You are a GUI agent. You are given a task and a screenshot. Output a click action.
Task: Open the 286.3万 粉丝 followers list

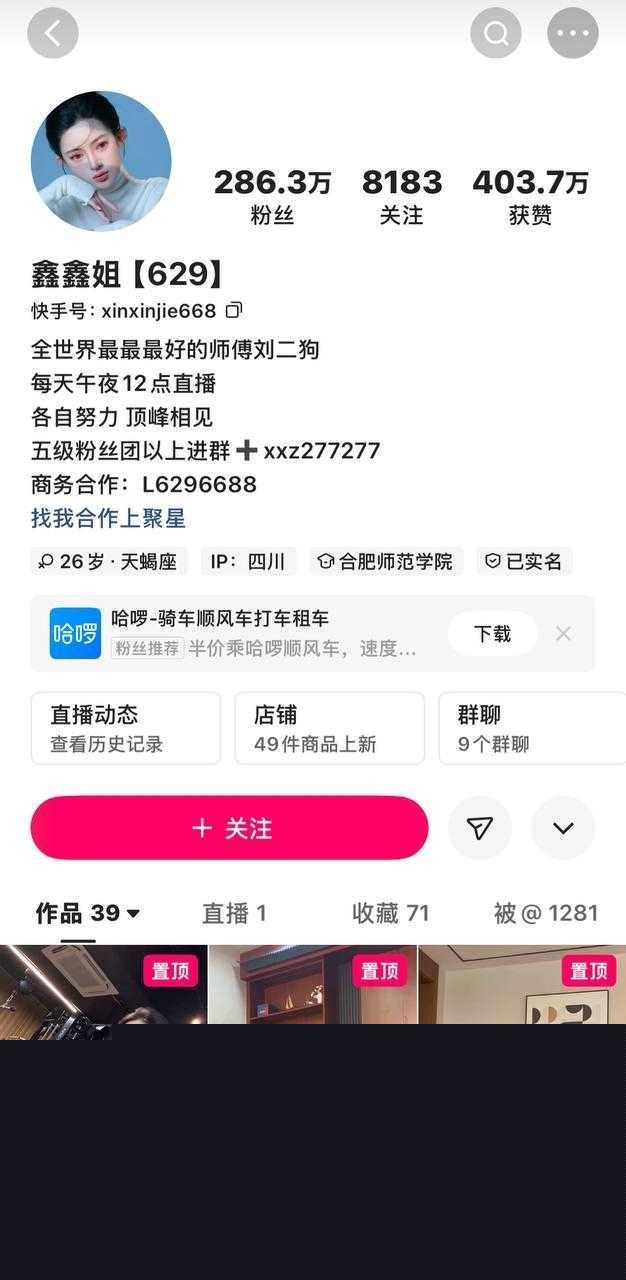click(x=272, y=196)
